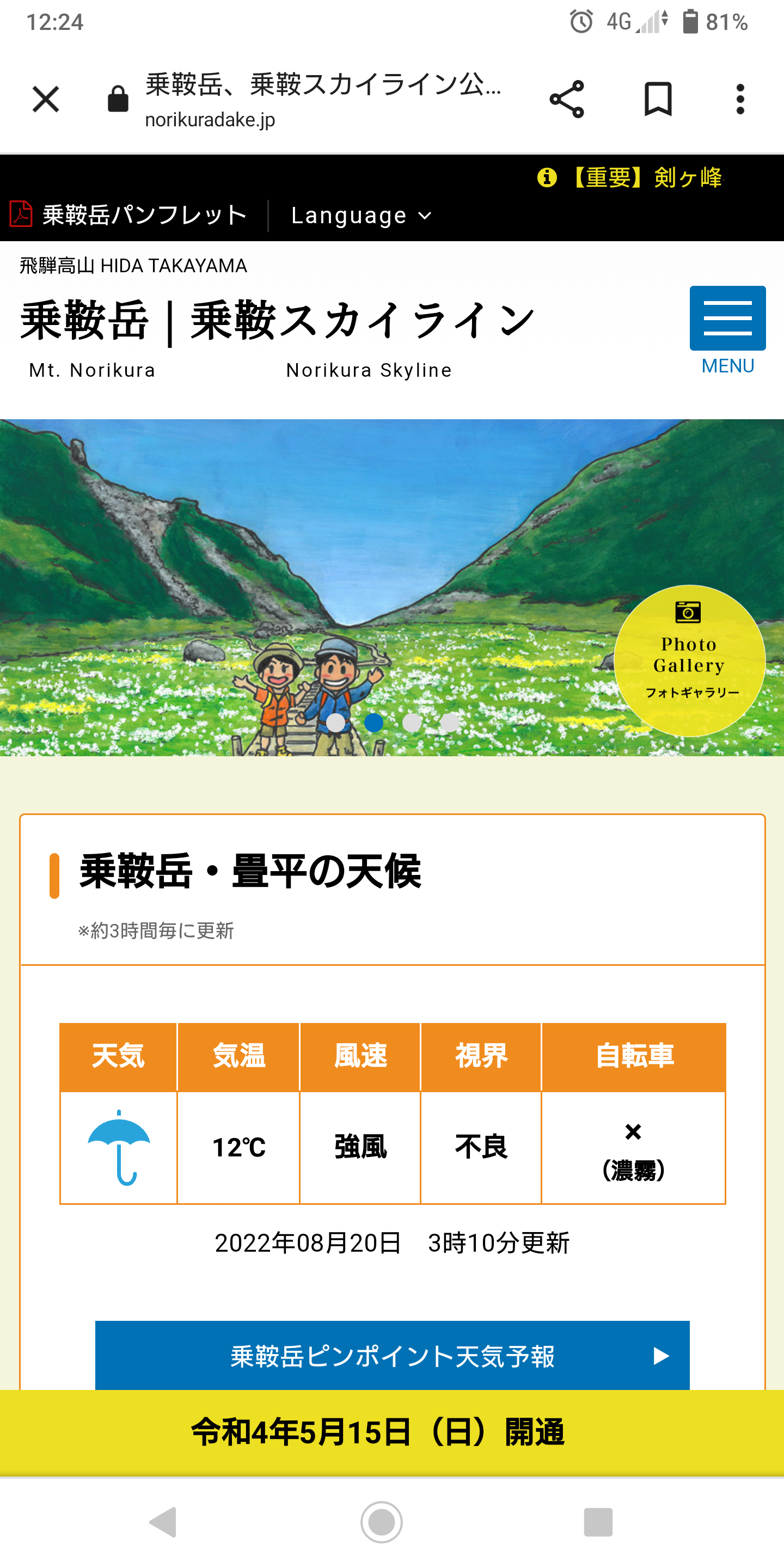Select the third carousel dot
Image resolution: width=784 pixels, height=1568 pixels.
412,722
